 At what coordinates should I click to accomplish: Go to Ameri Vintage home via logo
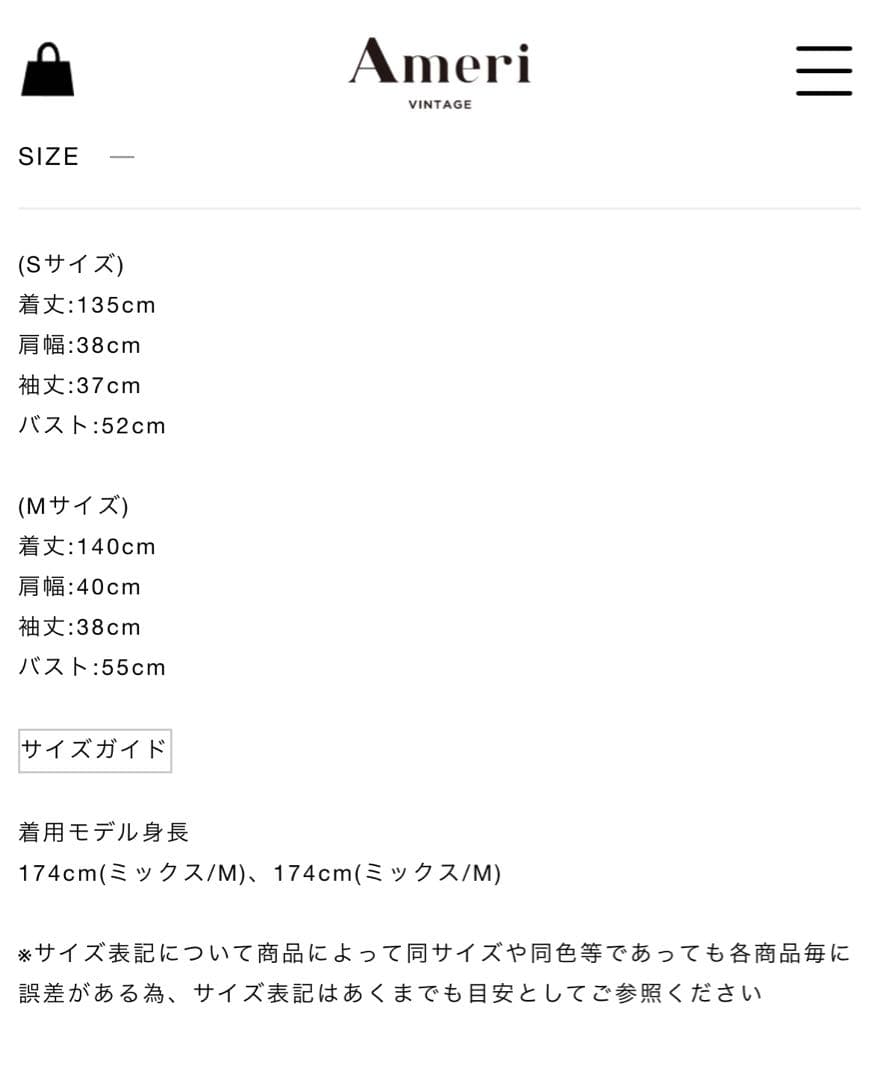click(x=439, y=72)
